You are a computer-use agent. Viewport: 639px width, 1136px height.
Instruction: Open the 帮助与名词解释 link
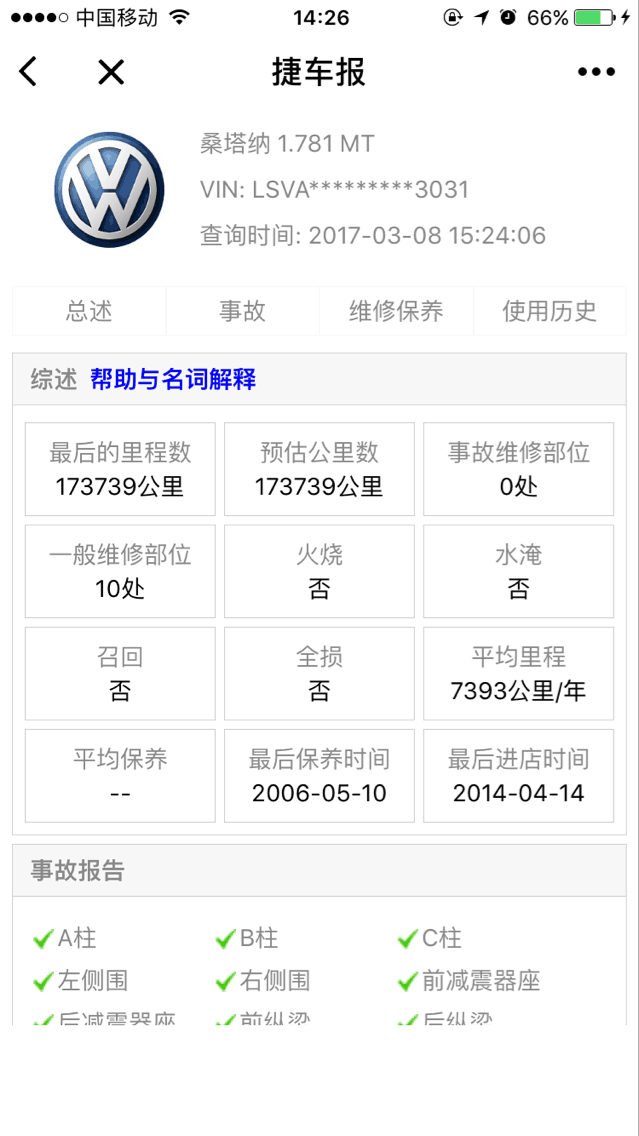173,379
